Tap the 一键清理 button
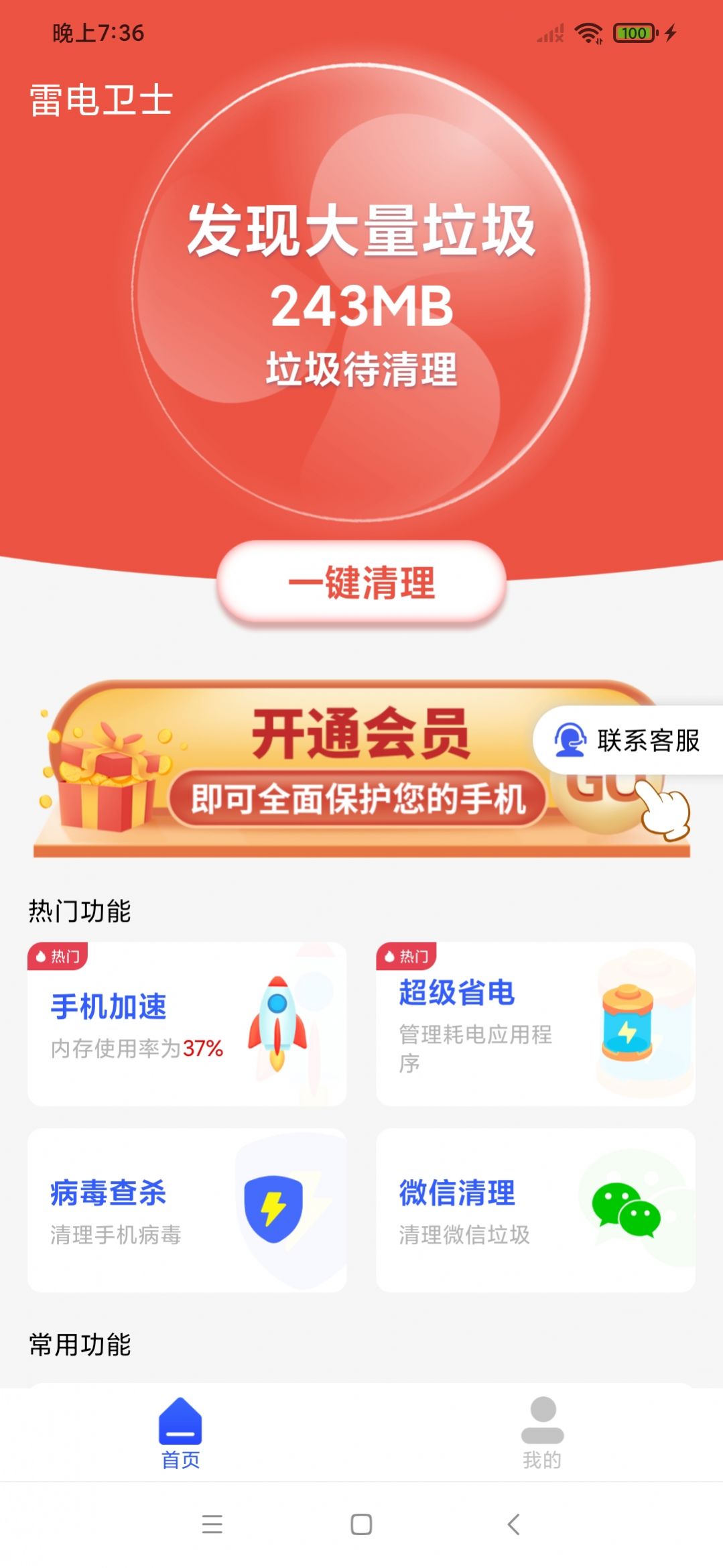 click(361, 583)
